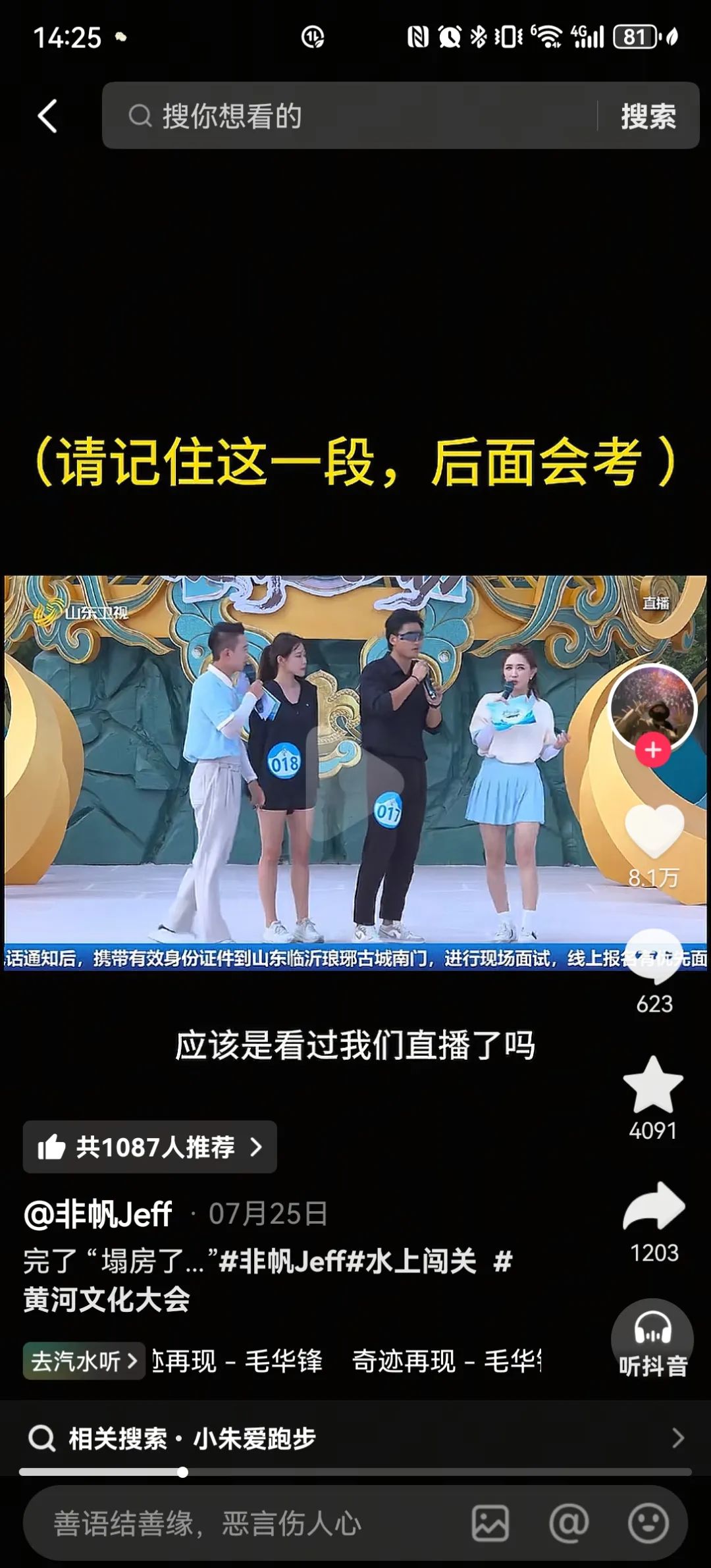711x1568 pixels.
Task: Add the video to favorites star
Action: click(653, 1086)
